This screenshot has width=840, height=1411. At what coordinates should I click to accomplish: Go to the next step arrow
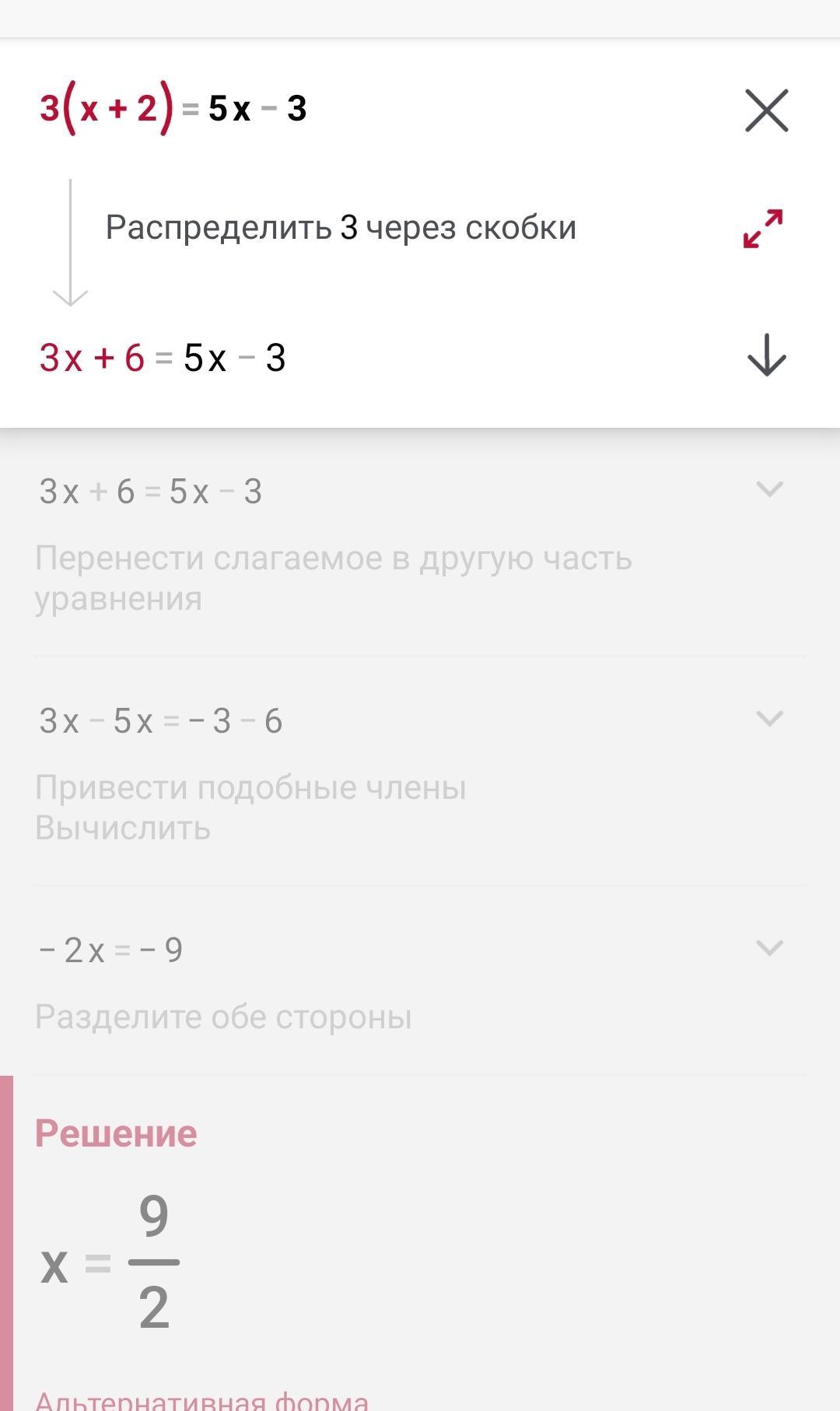pos(766,356)
